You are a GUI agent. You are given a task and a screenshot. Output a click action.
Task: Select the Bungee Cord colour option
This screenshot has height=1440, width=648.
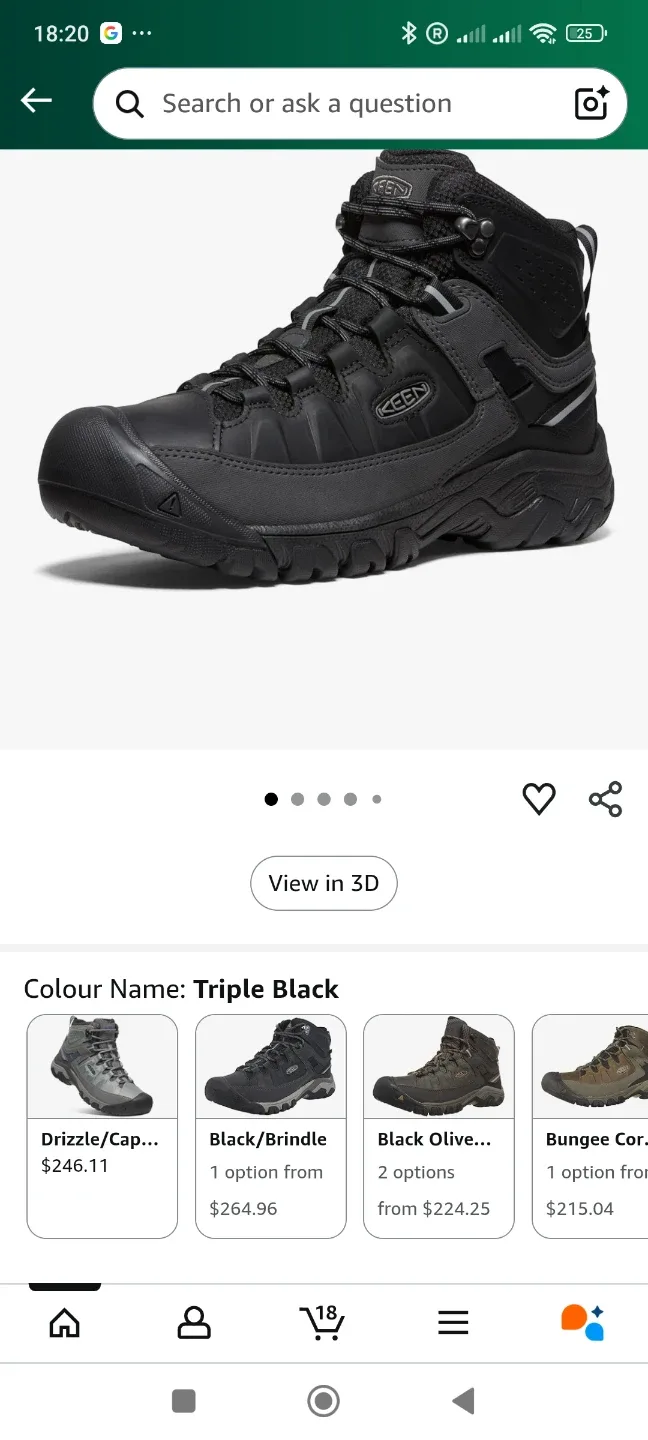tap(592, 1126)
